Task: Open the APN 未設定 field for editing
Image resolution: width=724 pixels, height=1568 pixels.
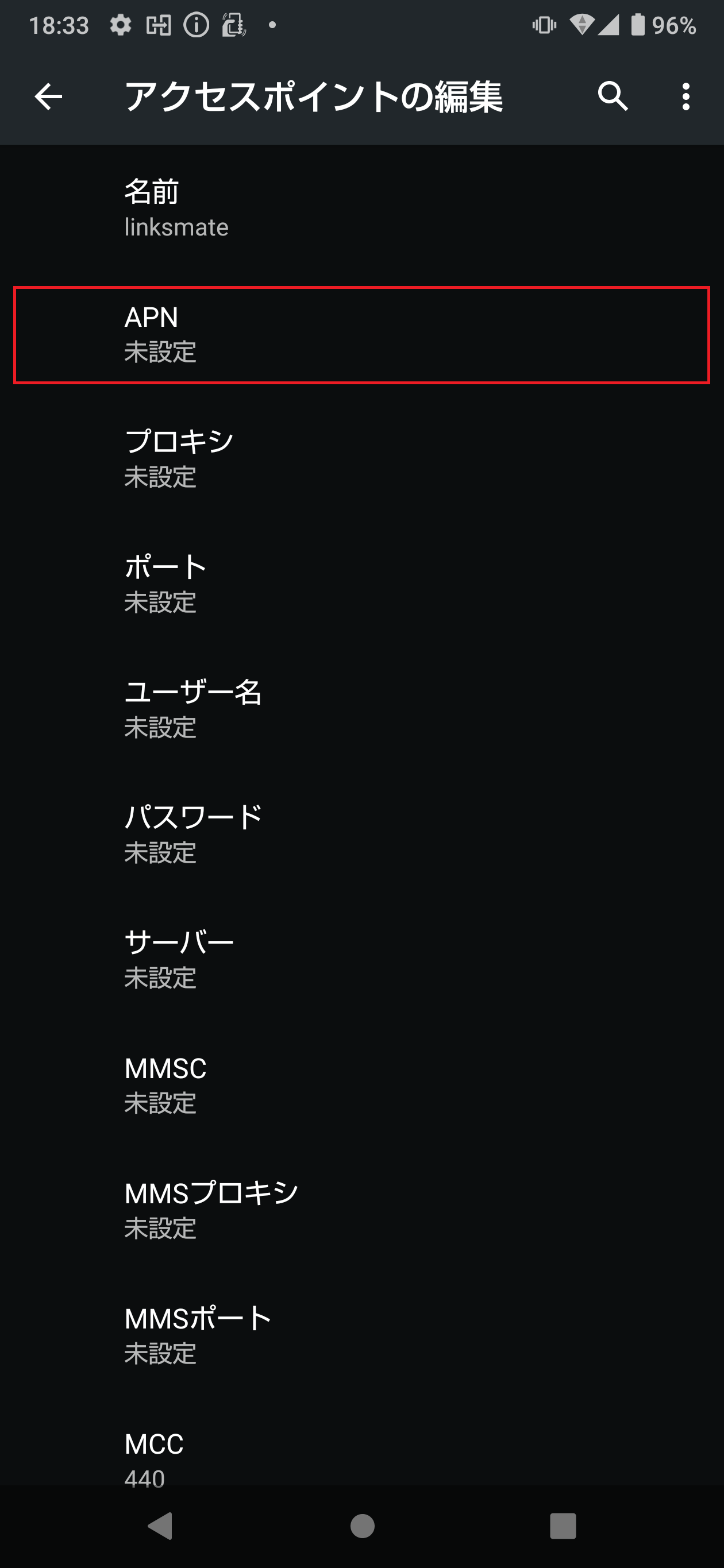Action: coord(361,336)
